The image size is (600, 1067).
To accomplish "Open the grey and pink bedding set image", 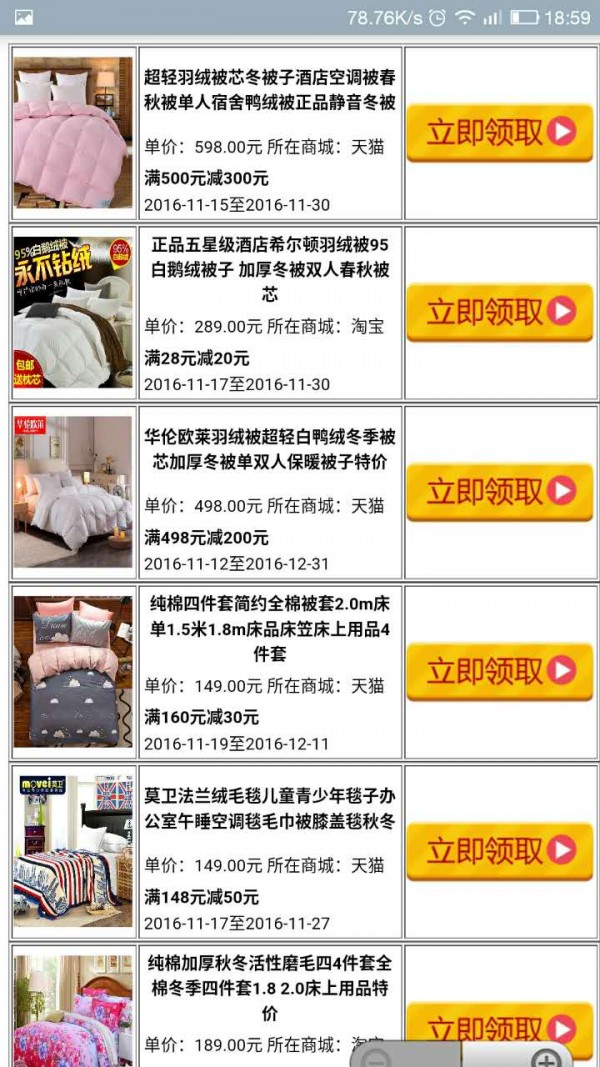I will tap(73, 671).
